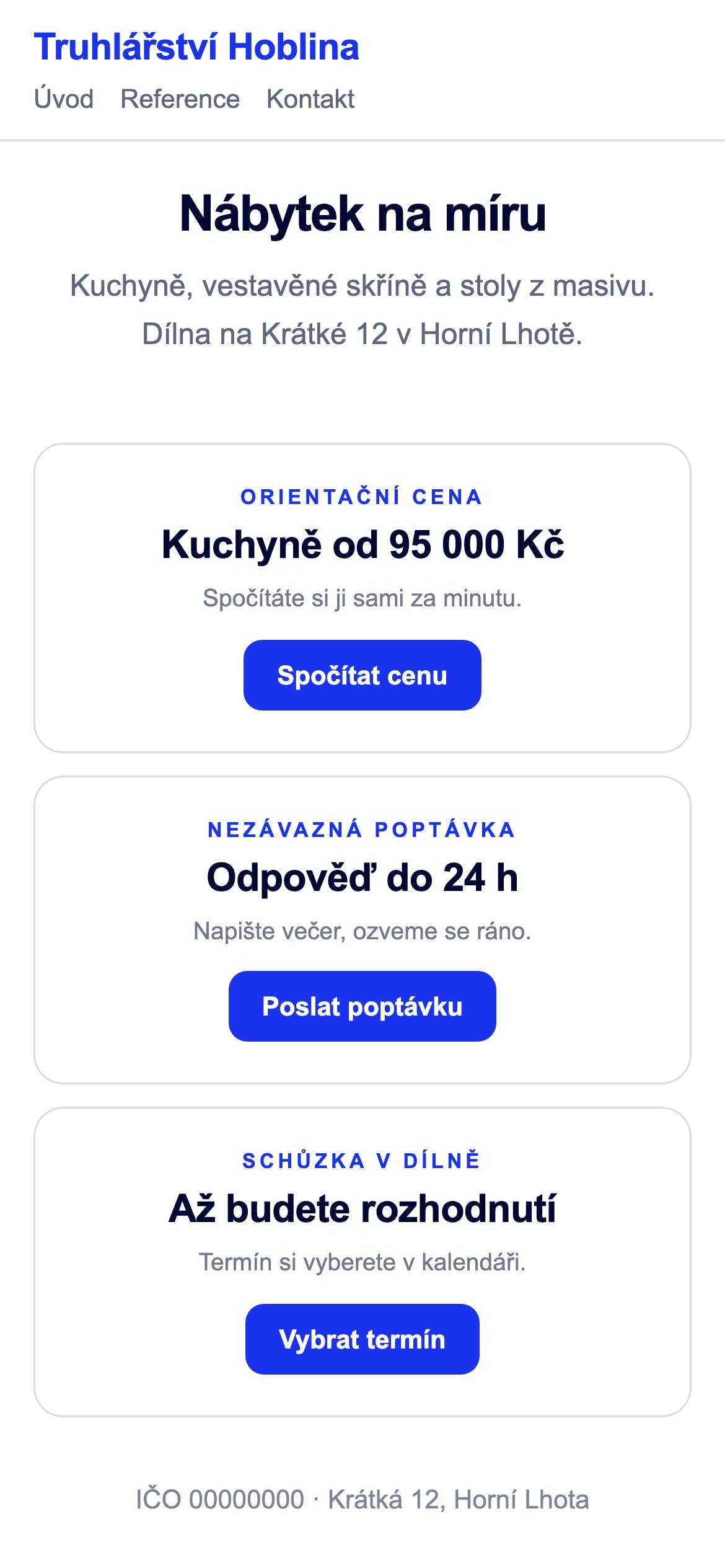
Task: Tap the Spočítat cenu button
Action: (362, 675)
